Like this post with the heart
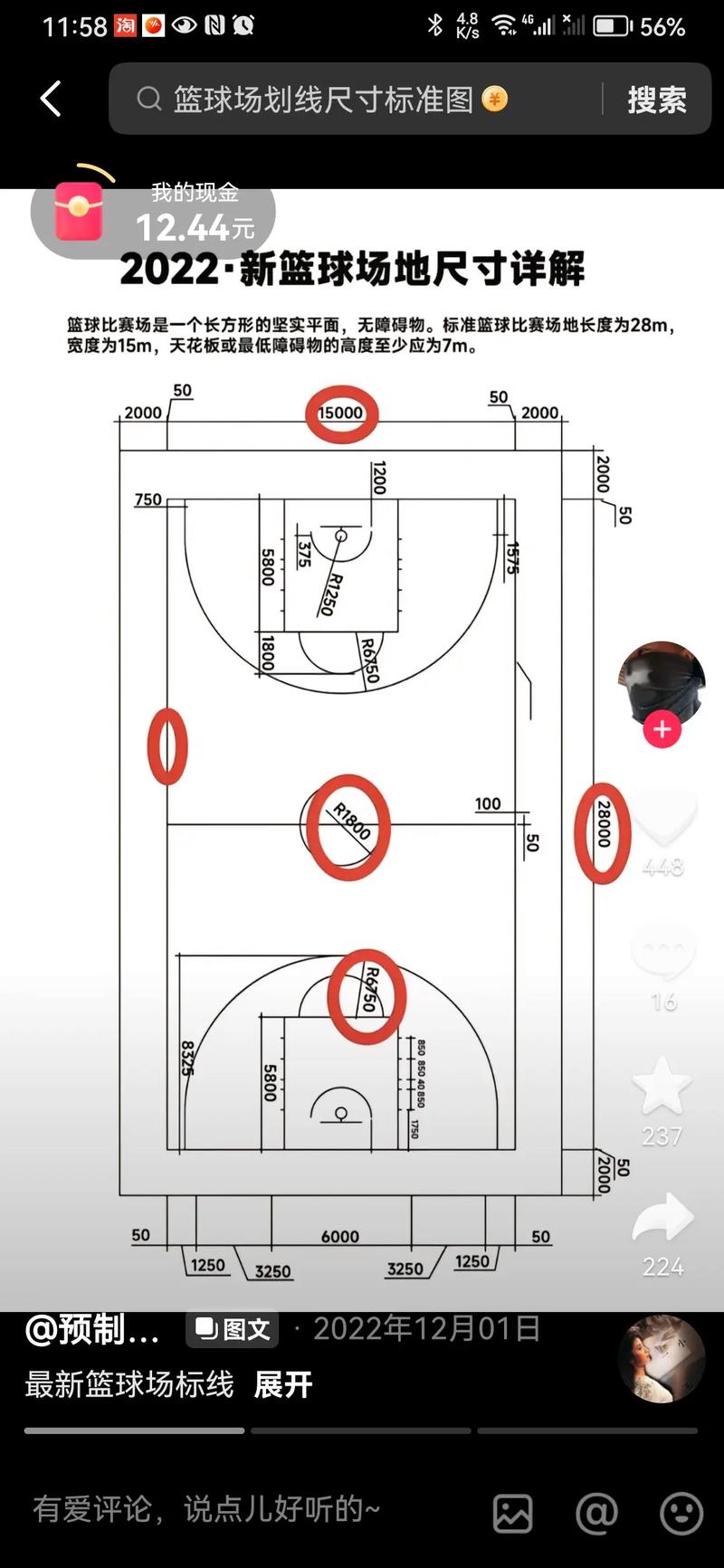This screenshot has width=724, height=1568. point(662,821)
